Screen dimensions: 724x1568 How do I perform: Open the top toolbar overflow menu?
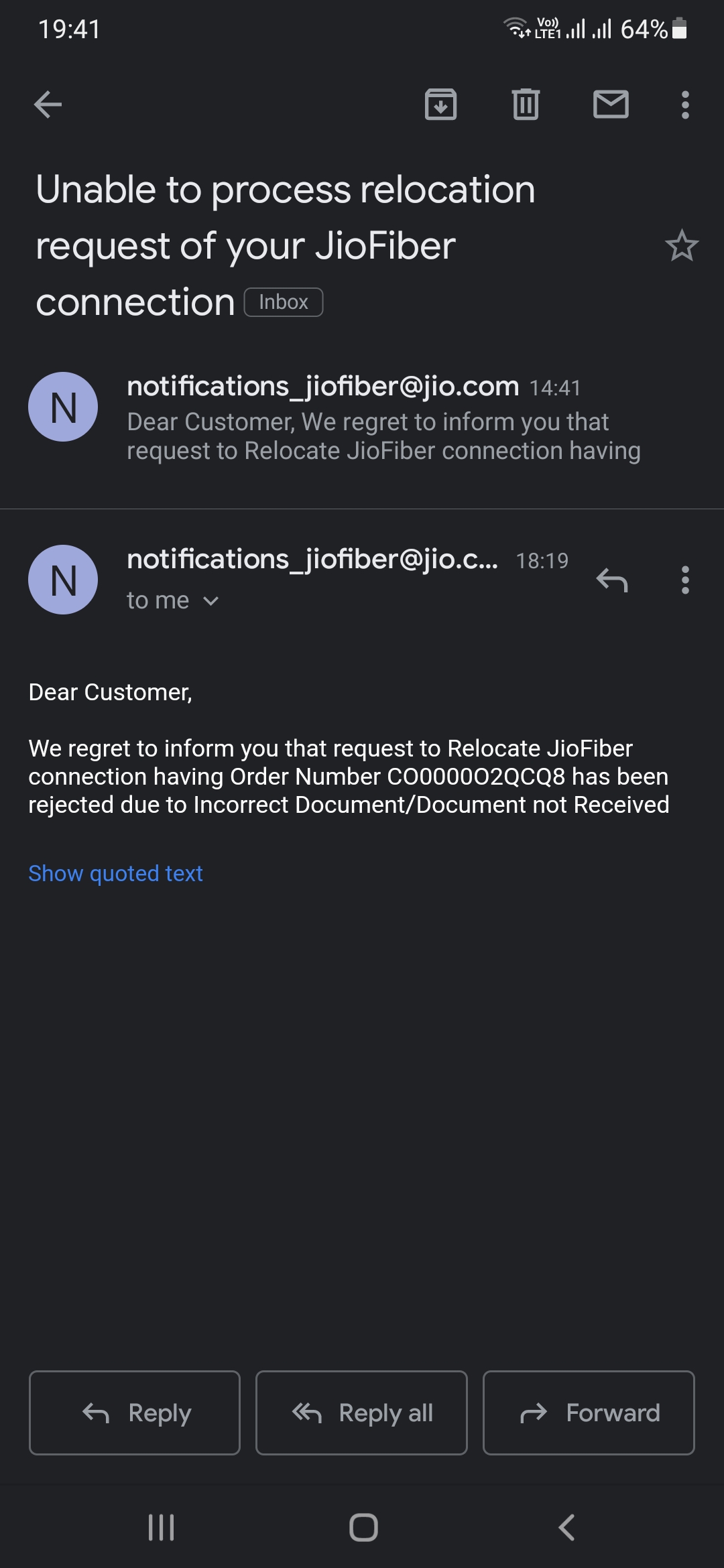pyautogui.click(x=684, y=105)
